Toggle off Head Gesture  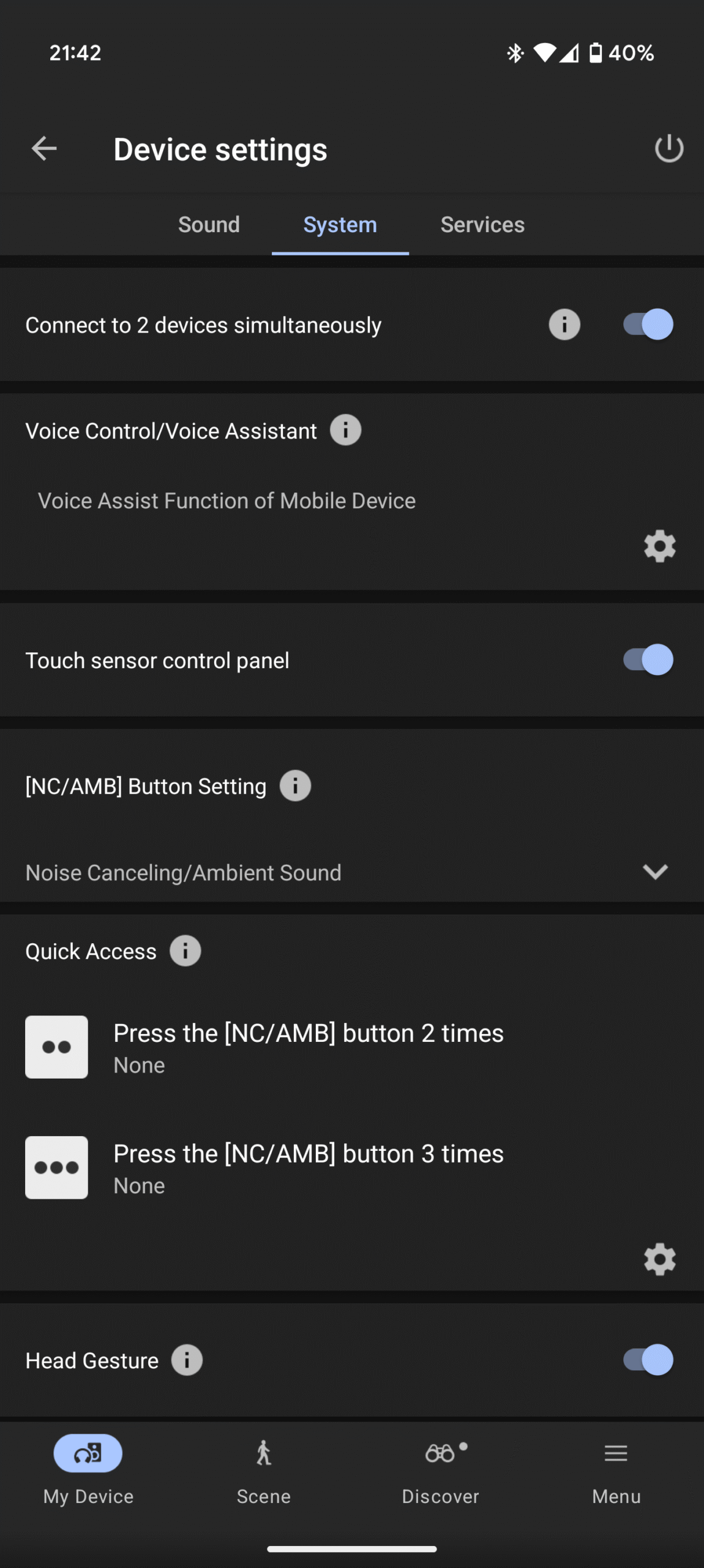point(648,1360)
